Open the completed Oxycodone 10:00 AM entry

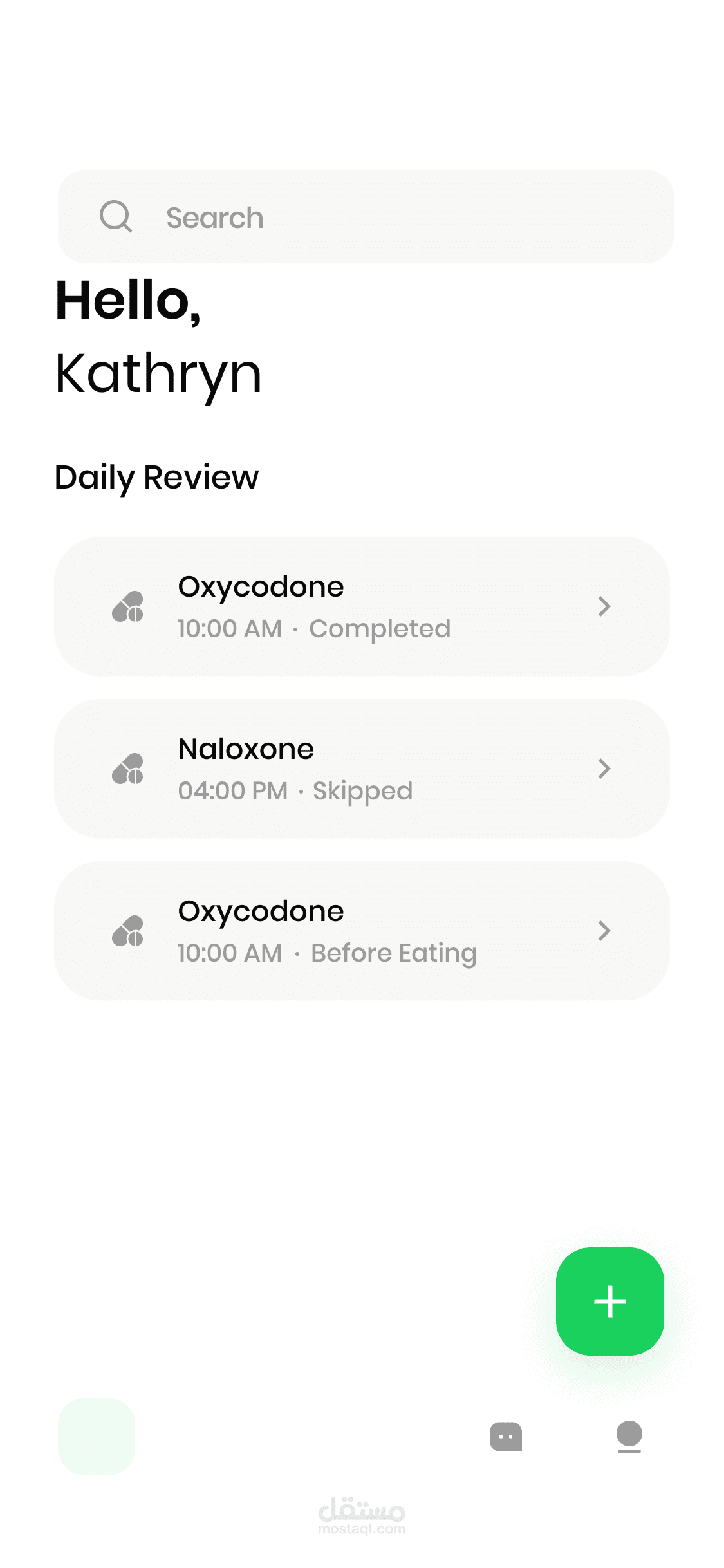click(362, 606)
